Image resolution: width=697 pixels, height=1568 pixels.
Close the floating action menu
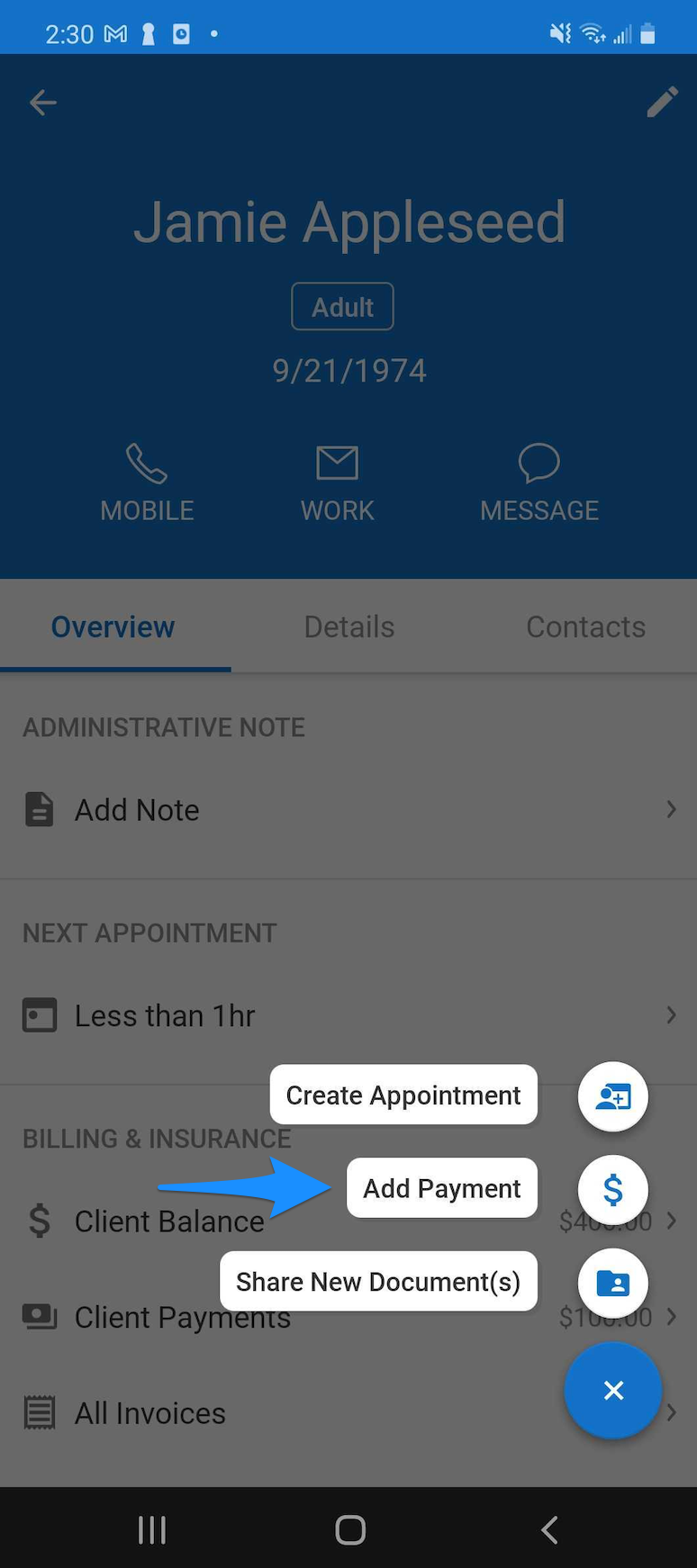click(612, 1390)
